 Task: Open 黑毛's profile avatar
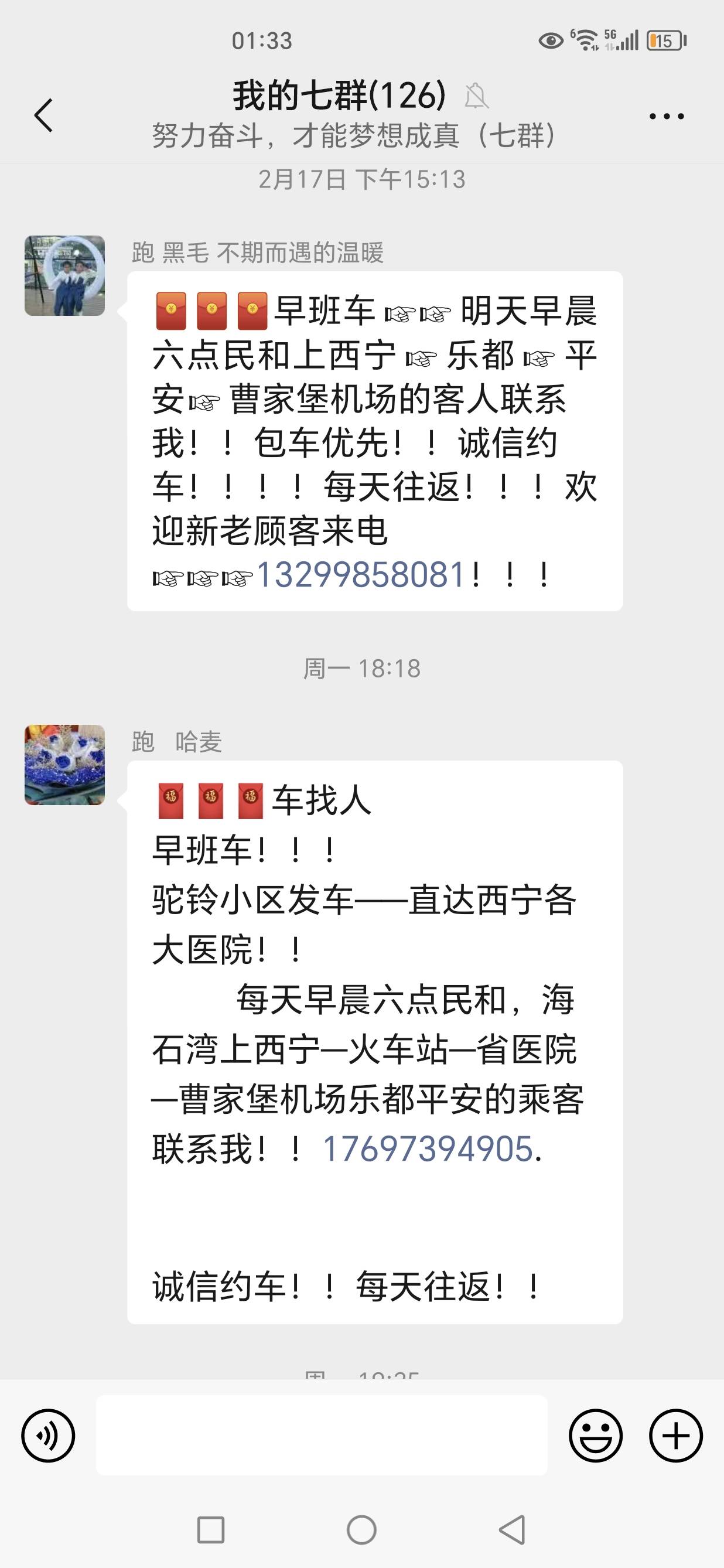click(64, 276)
